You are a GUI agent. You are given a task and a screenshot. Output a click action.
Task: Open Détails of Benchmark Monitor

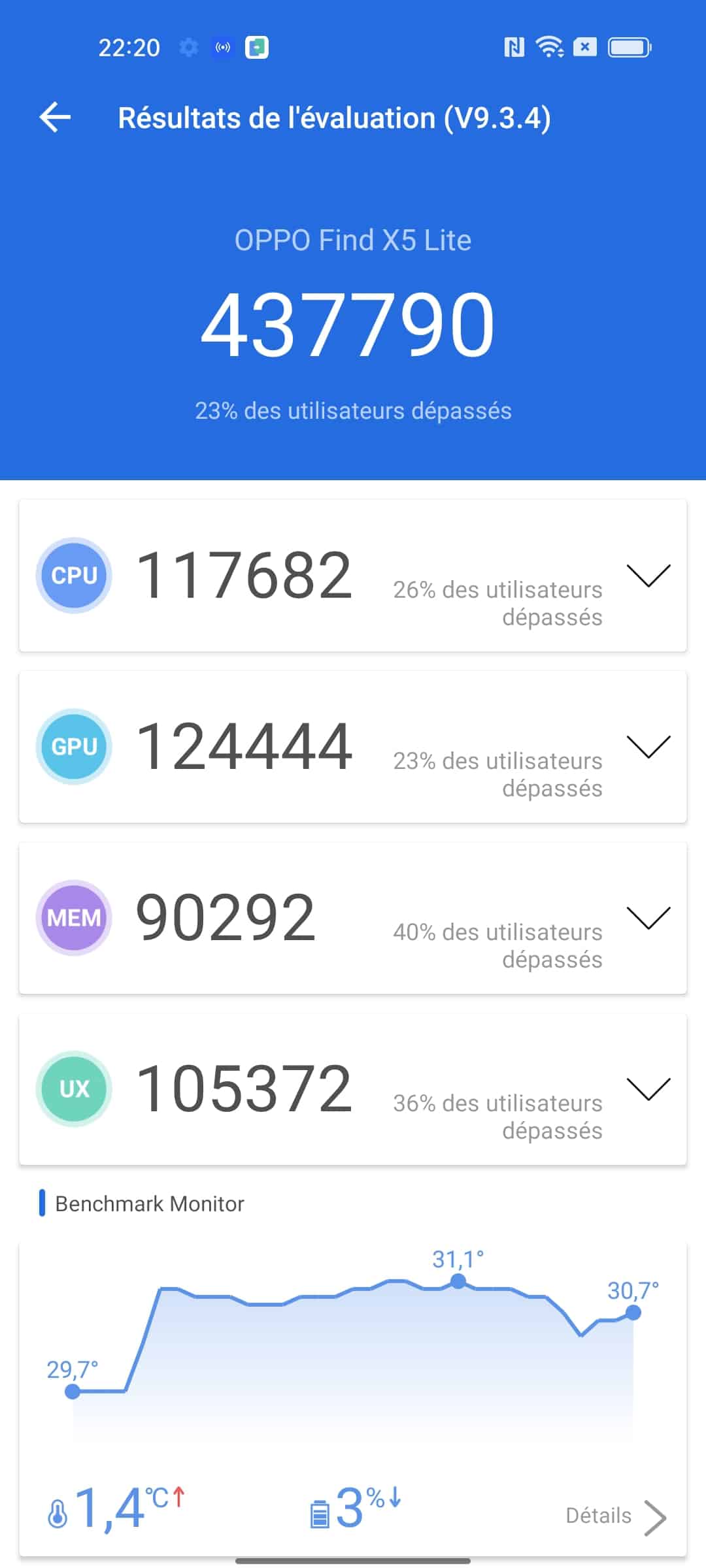point(614,1516)
